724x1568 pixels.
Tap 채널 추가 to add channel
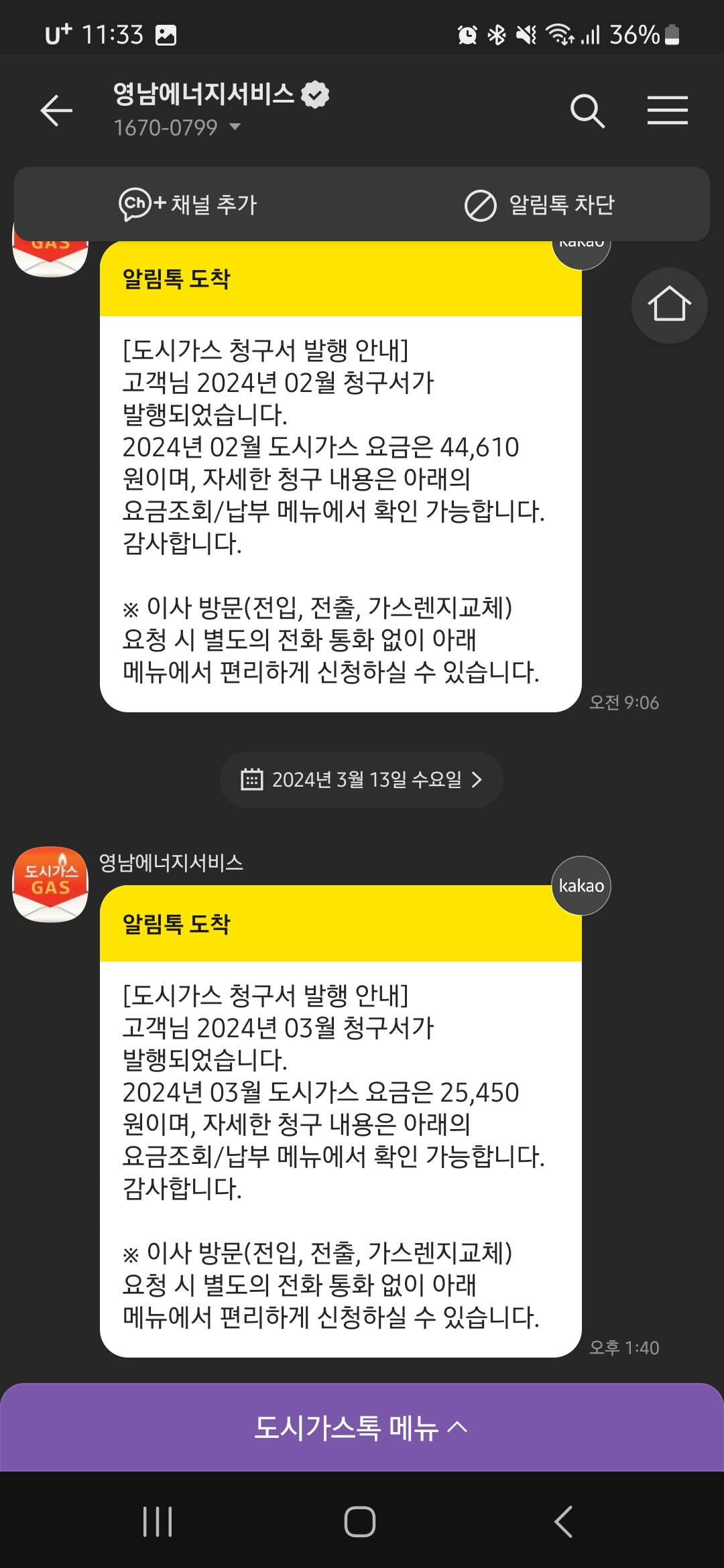click(188, 204)
